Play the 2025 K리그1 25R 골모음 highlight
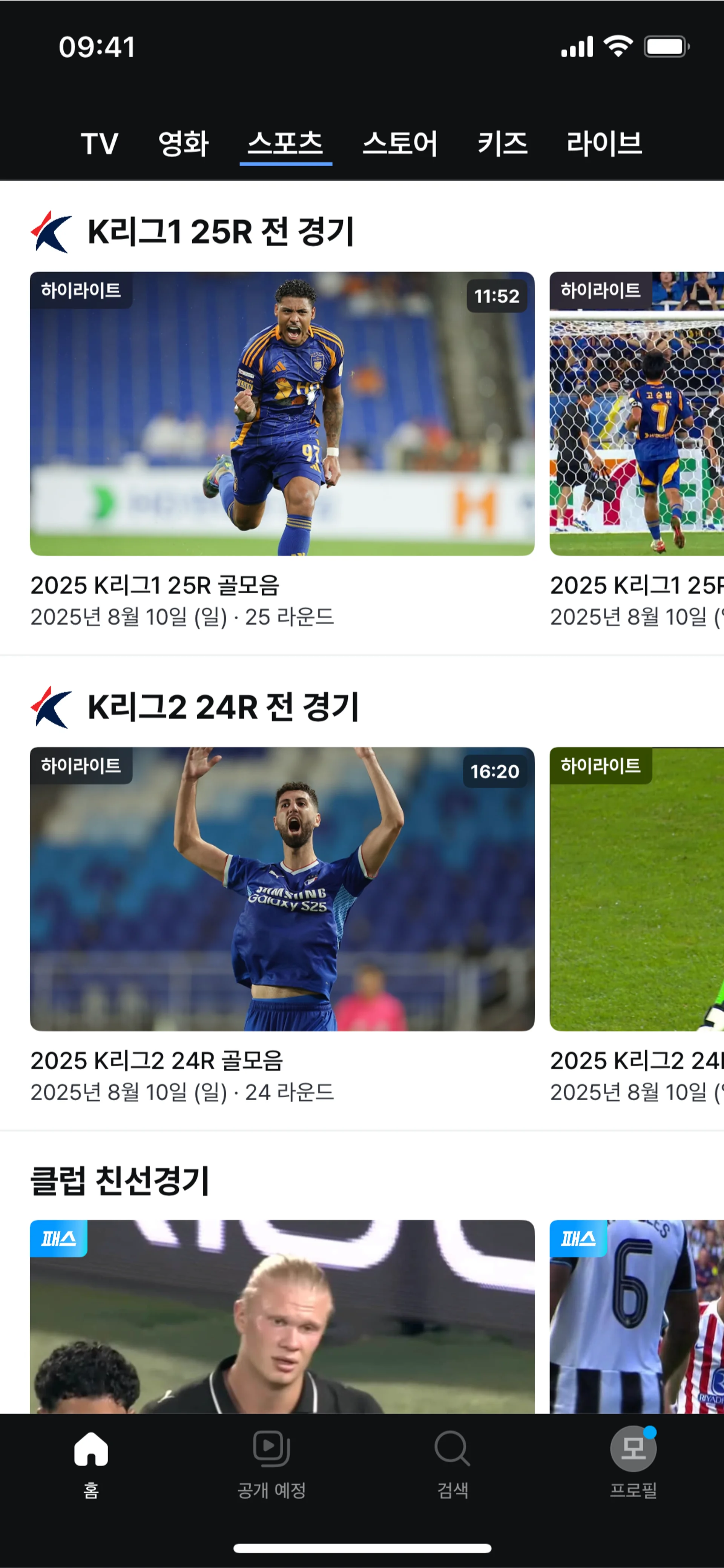 point(282,414)
